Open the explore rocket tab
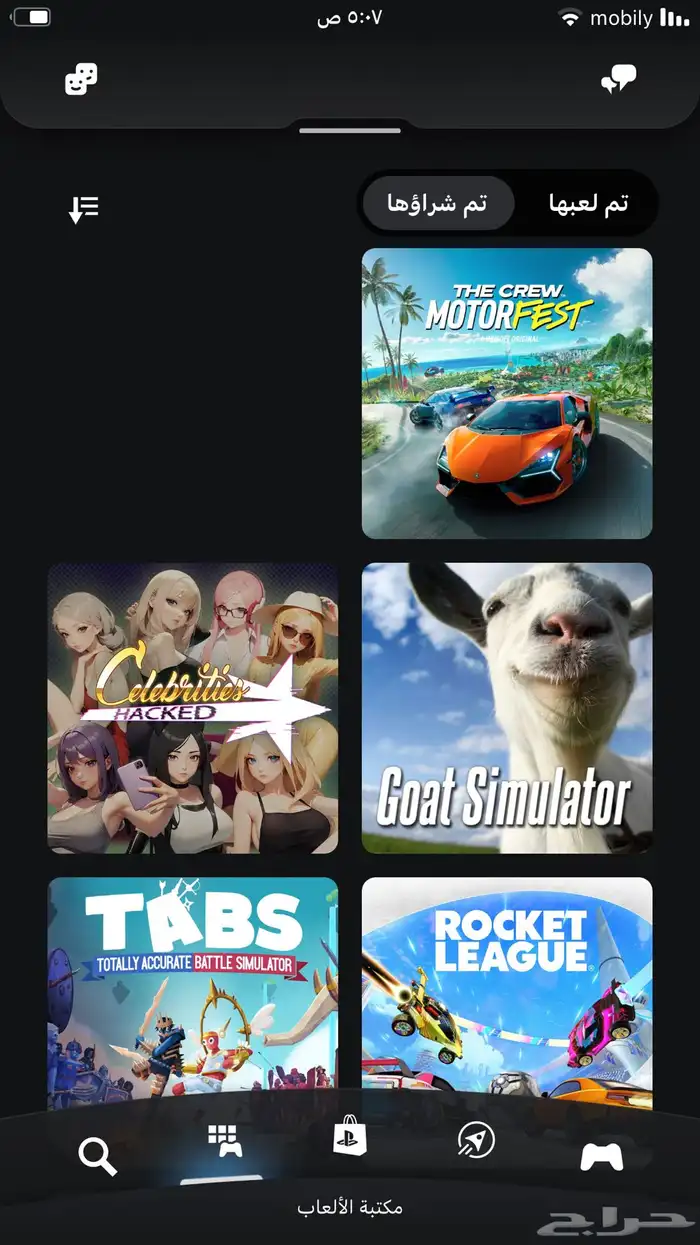700x1245 pixels. [475, 1140]
